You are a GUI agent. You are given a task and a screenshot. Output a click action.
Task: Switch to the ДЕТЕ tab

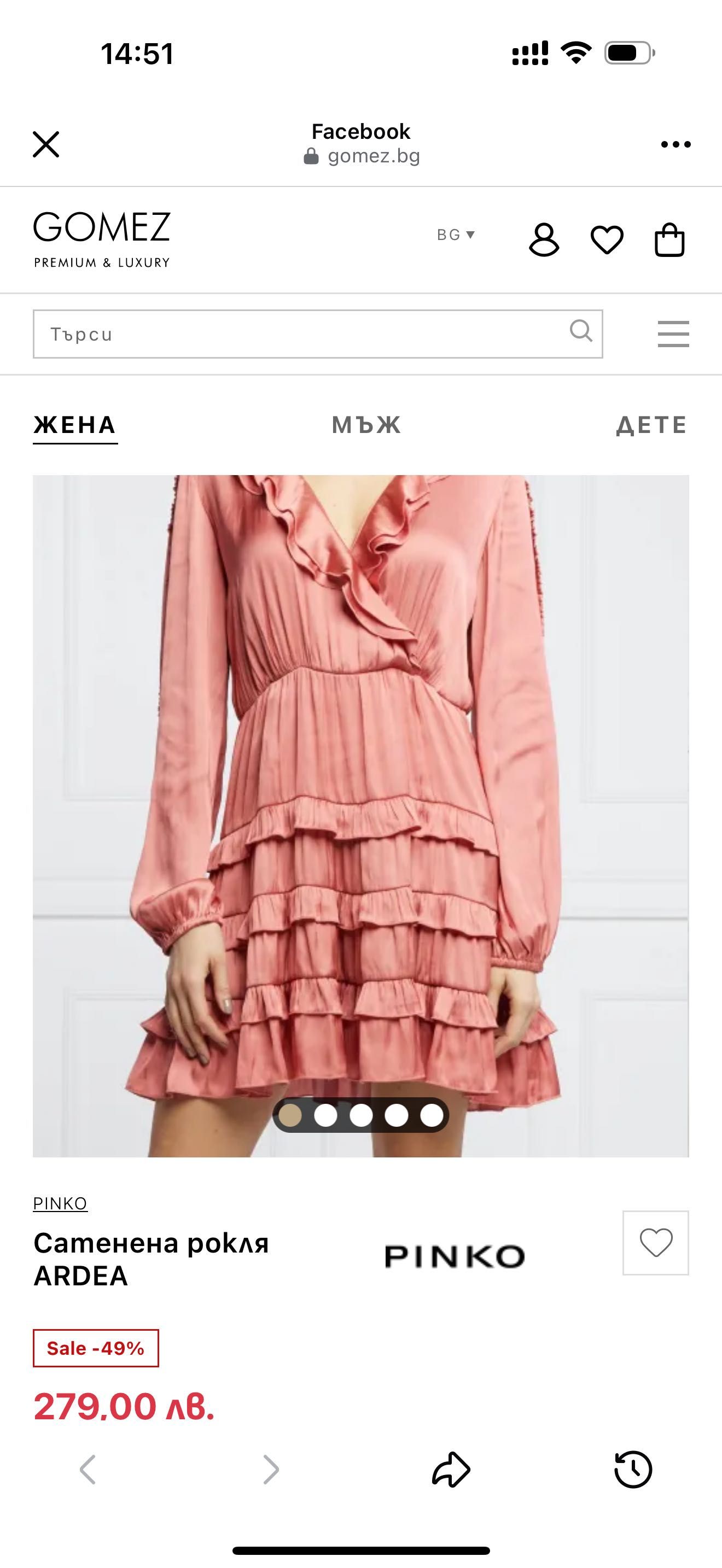tap(651, 425)
